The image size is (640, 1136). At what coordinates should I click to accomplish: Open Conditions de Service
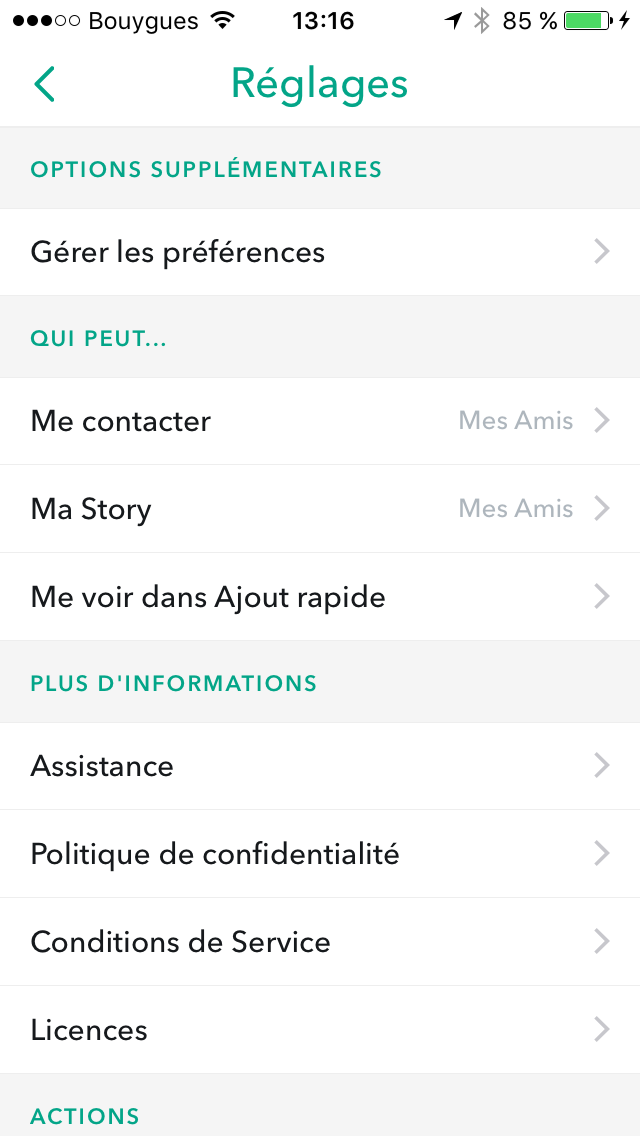[320, 942]
